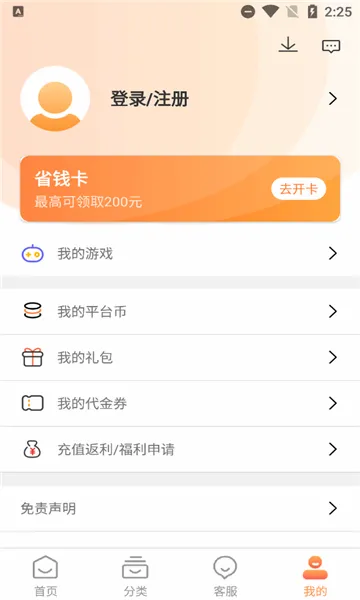
Task: Open 我的礼包
Action: pos(180,357)
